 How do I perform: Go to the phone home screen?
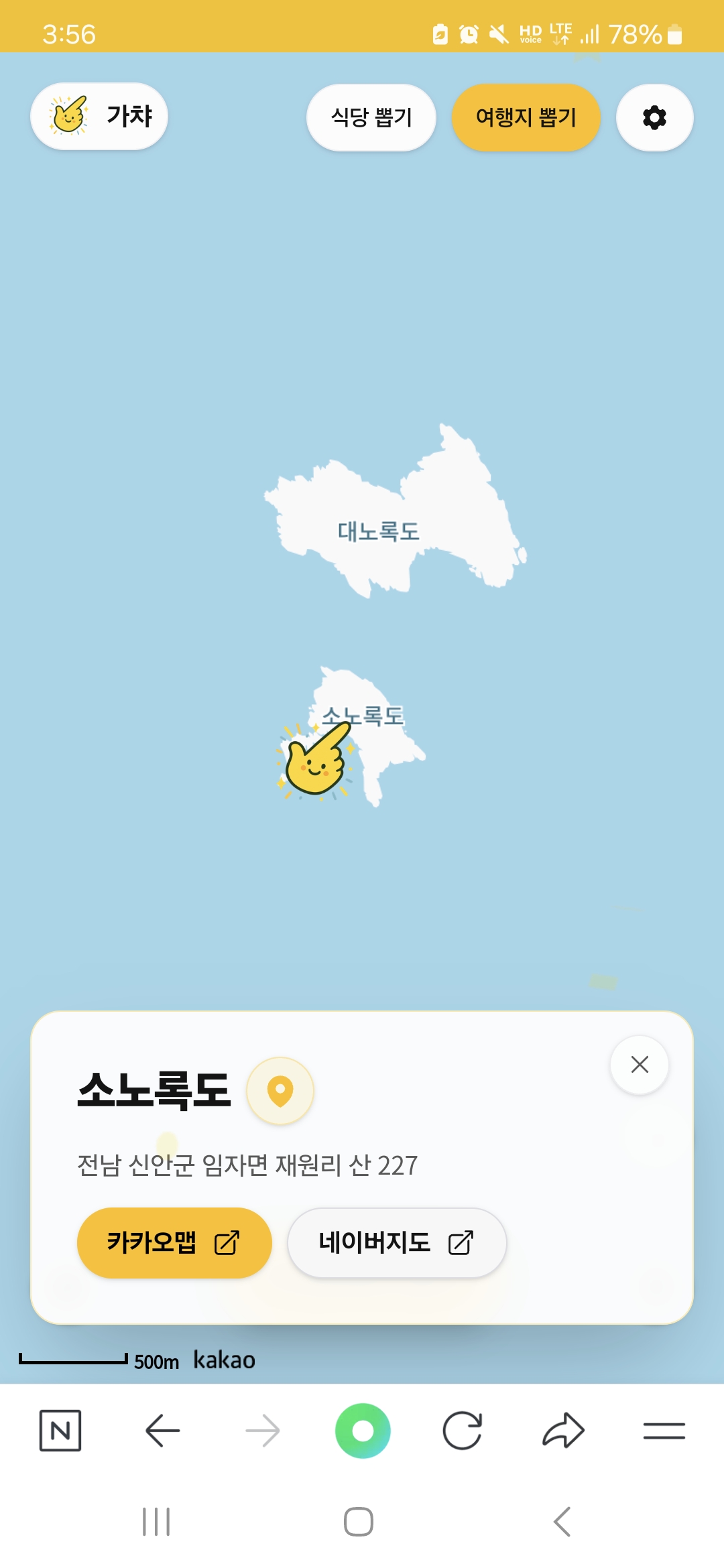pos(359,1522)
